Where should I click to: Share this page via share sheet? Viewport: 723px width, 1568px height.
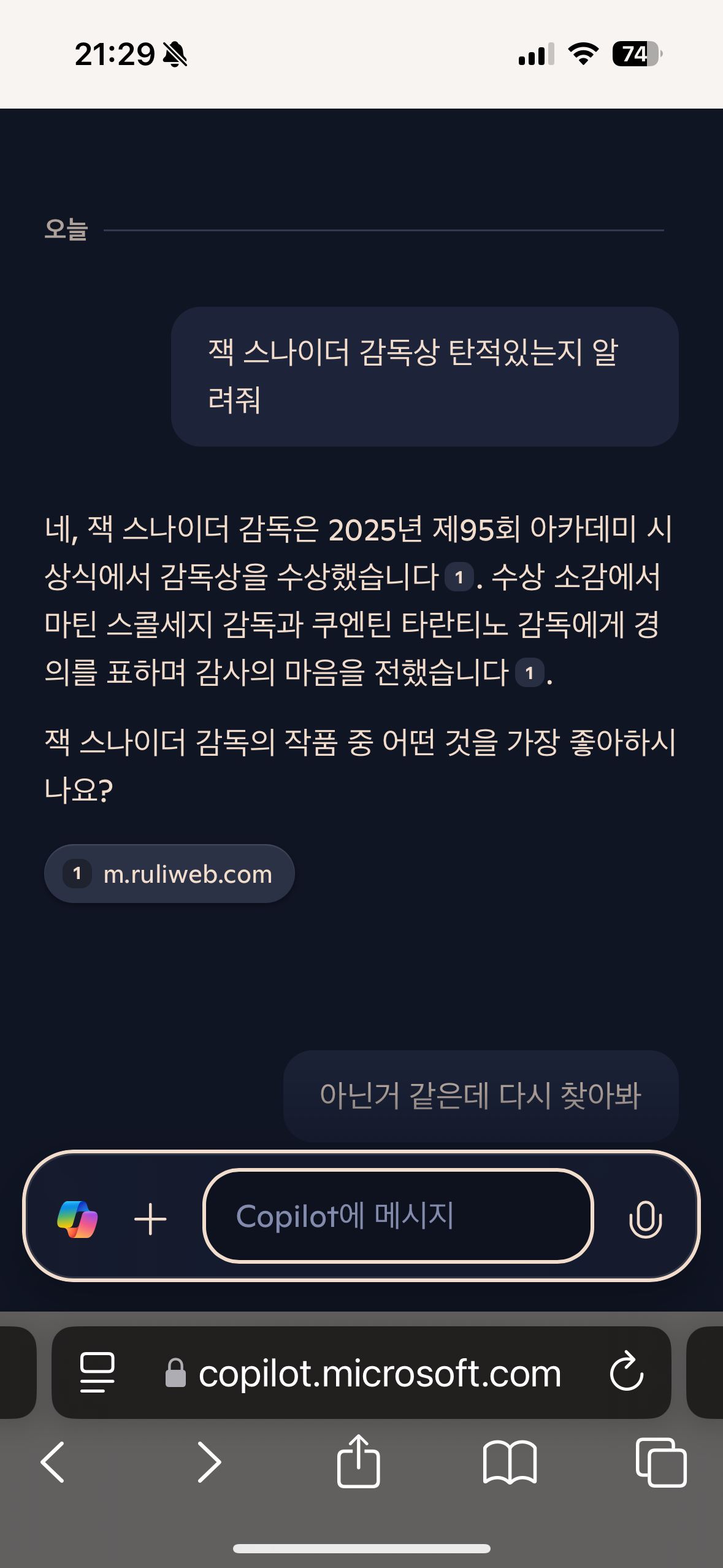coord(359,1461)
